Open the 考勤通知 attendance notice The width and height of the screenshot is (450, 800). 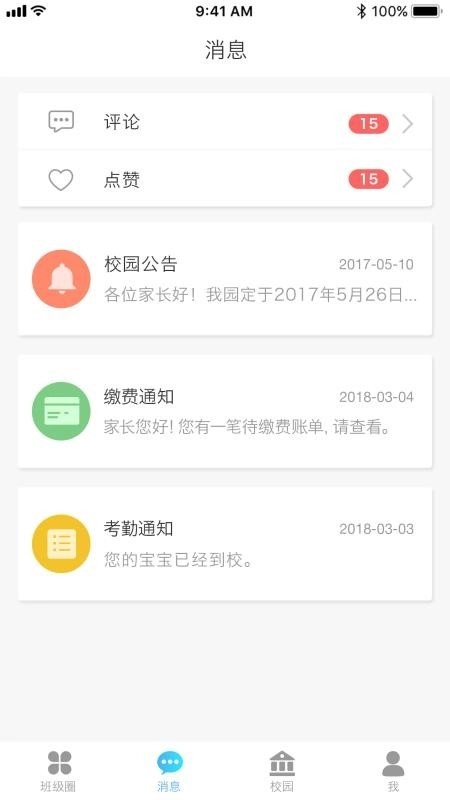pyautogui.click(x=225, y=544)
